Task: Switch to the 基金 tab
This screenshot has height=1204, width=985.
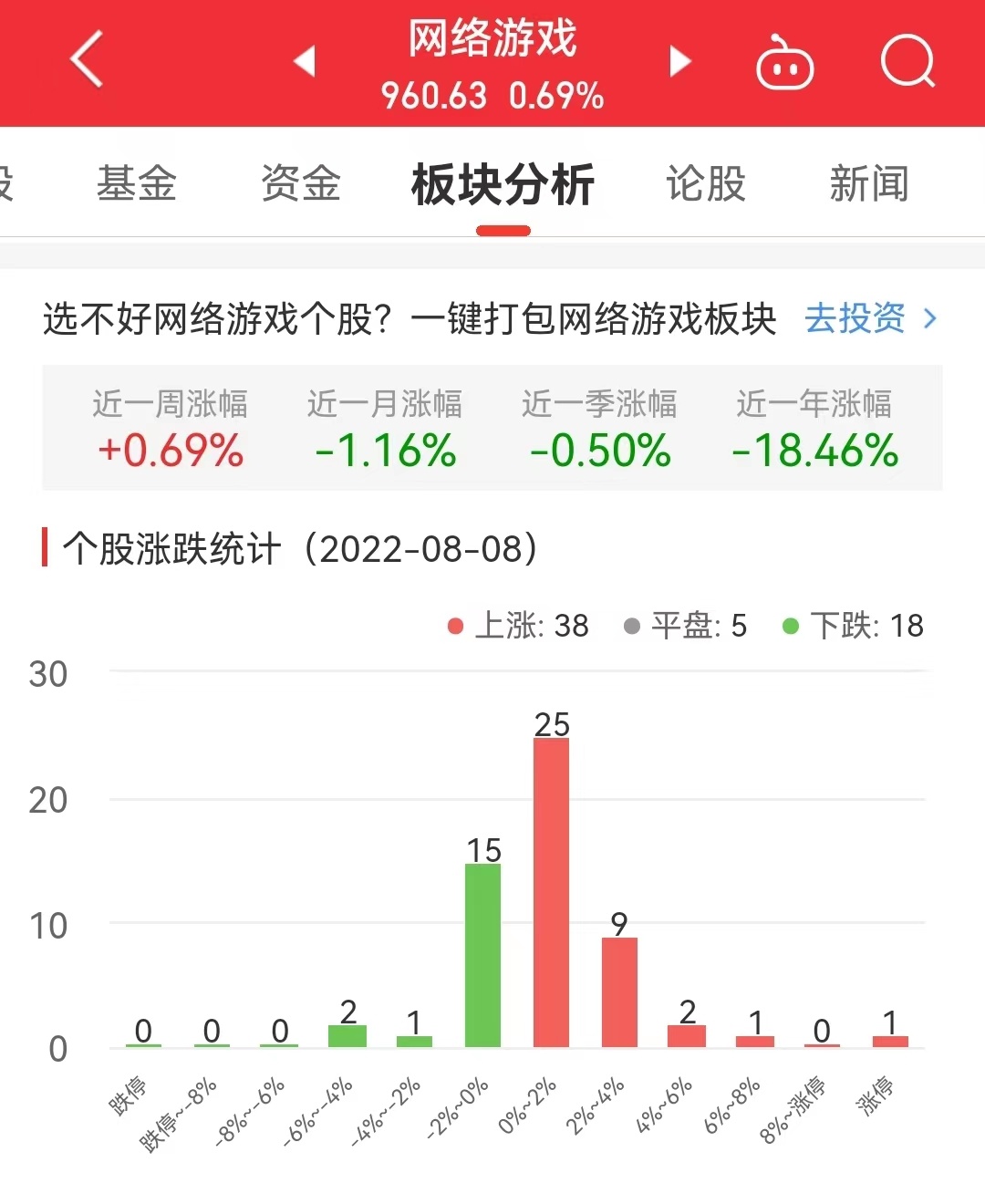Action: pyautogui.click(x=137, y=183)
